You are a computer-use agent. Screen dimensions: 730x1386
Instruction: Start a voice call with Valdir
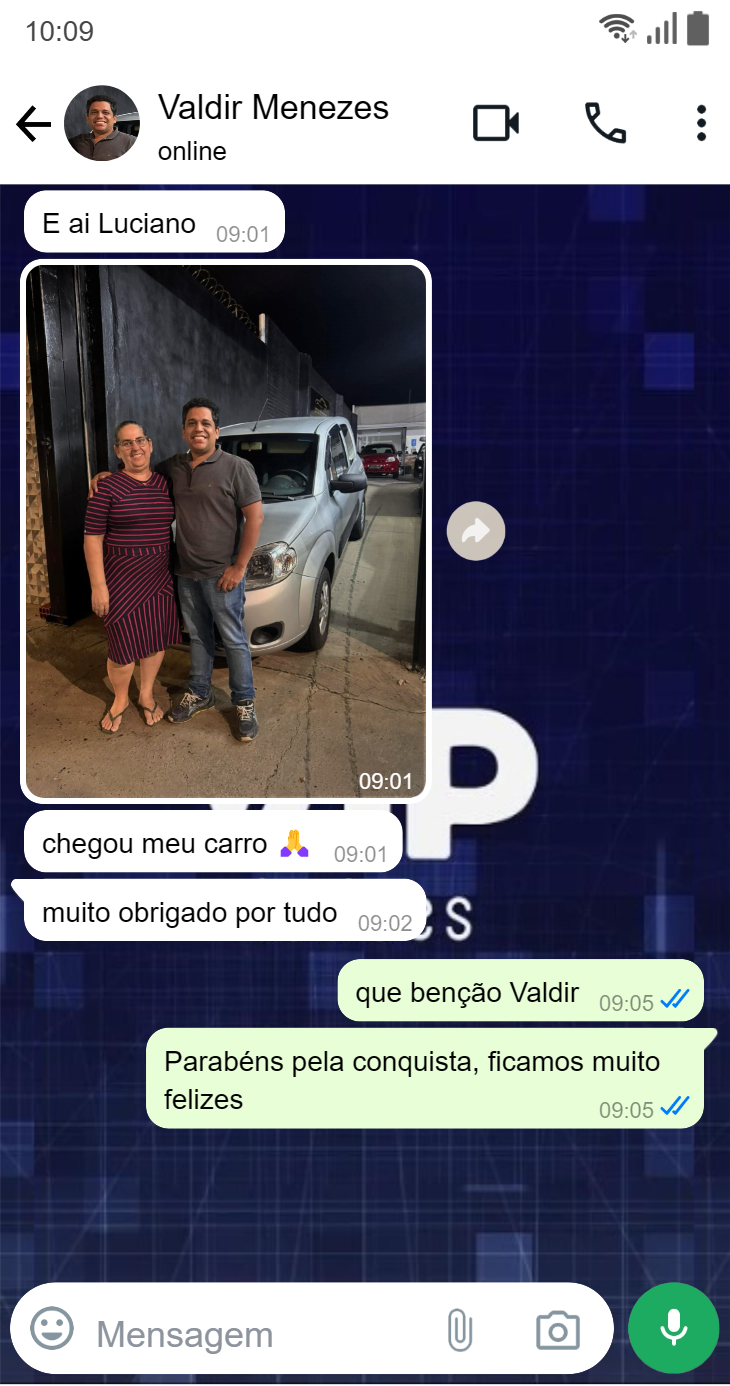click(x=605, y=124)
